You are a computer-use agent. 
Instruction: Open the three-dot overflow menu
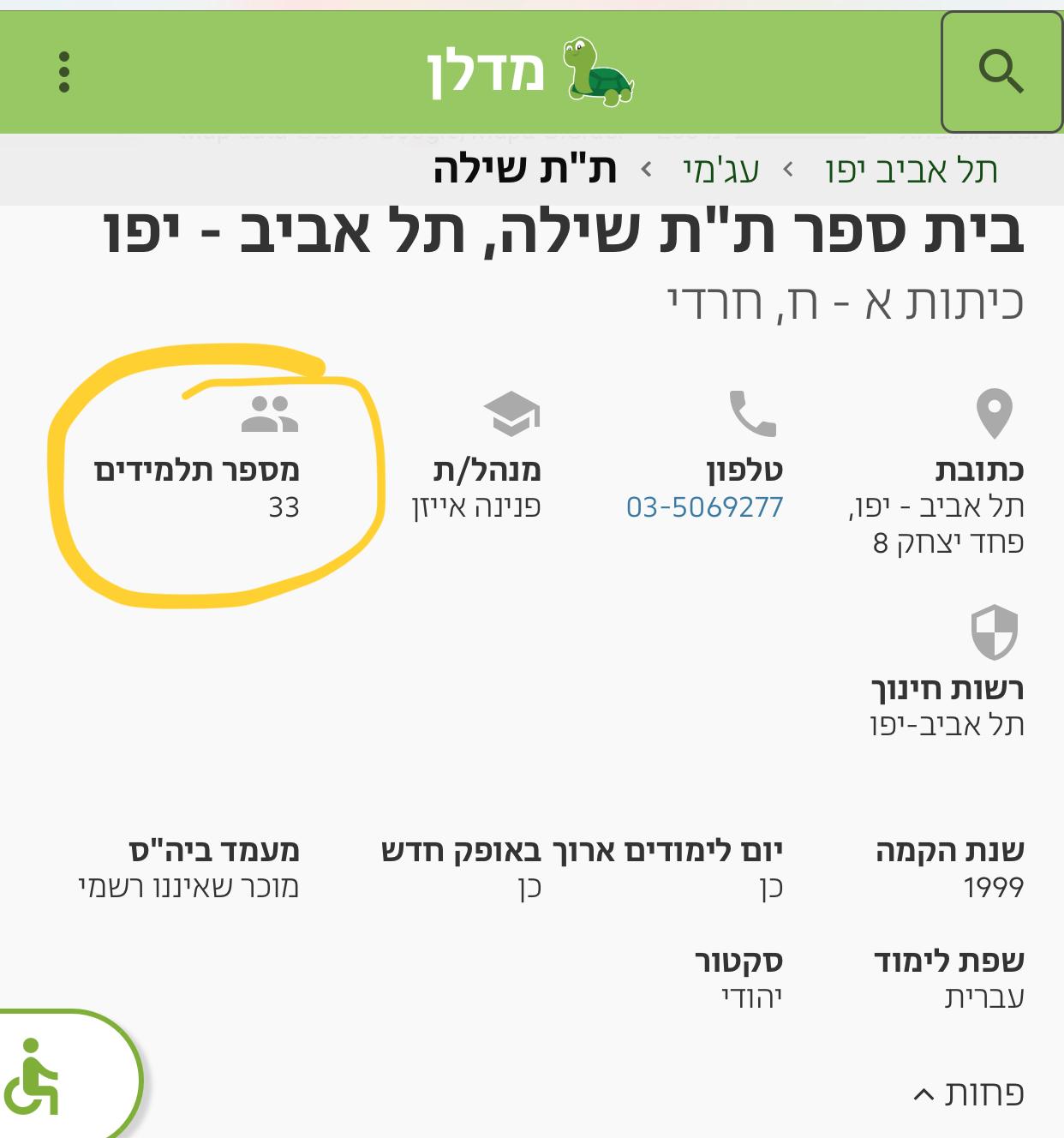(x=63, y=72)
